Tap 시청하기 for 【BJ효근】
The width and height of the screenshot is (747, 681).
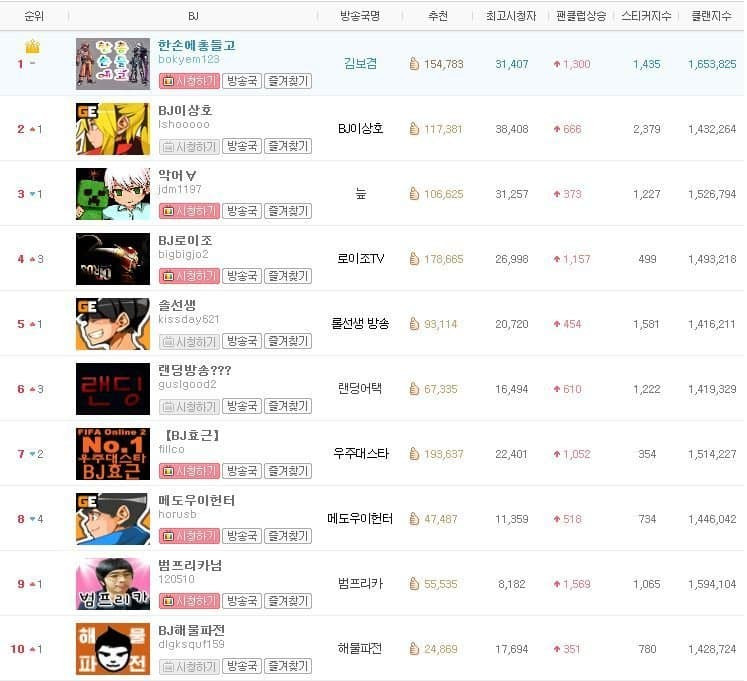pyautogui.click(x=188, y=471)
